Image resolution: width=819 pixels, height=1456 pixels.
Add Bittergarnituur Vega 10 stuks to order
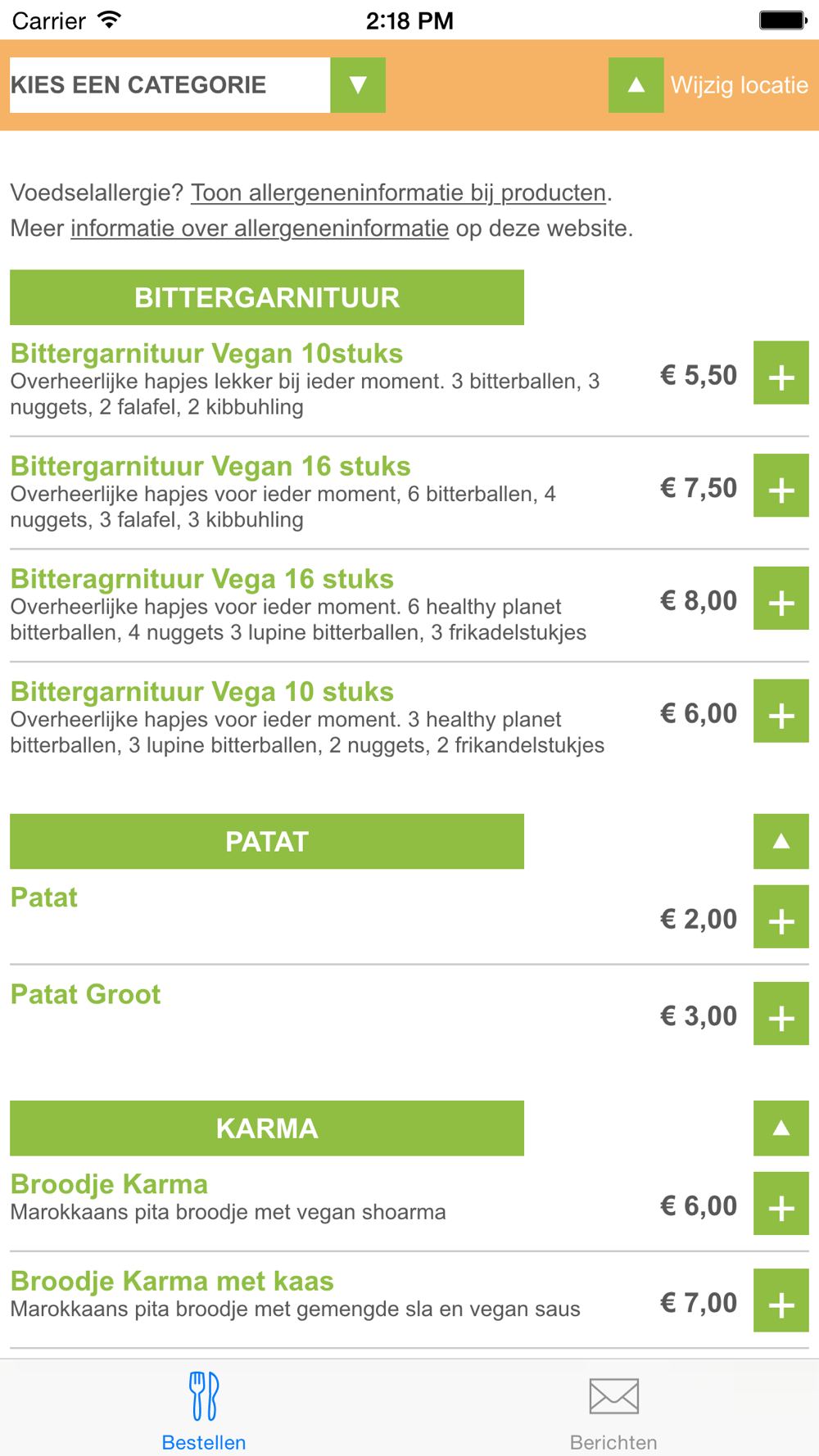pos(781,711)
